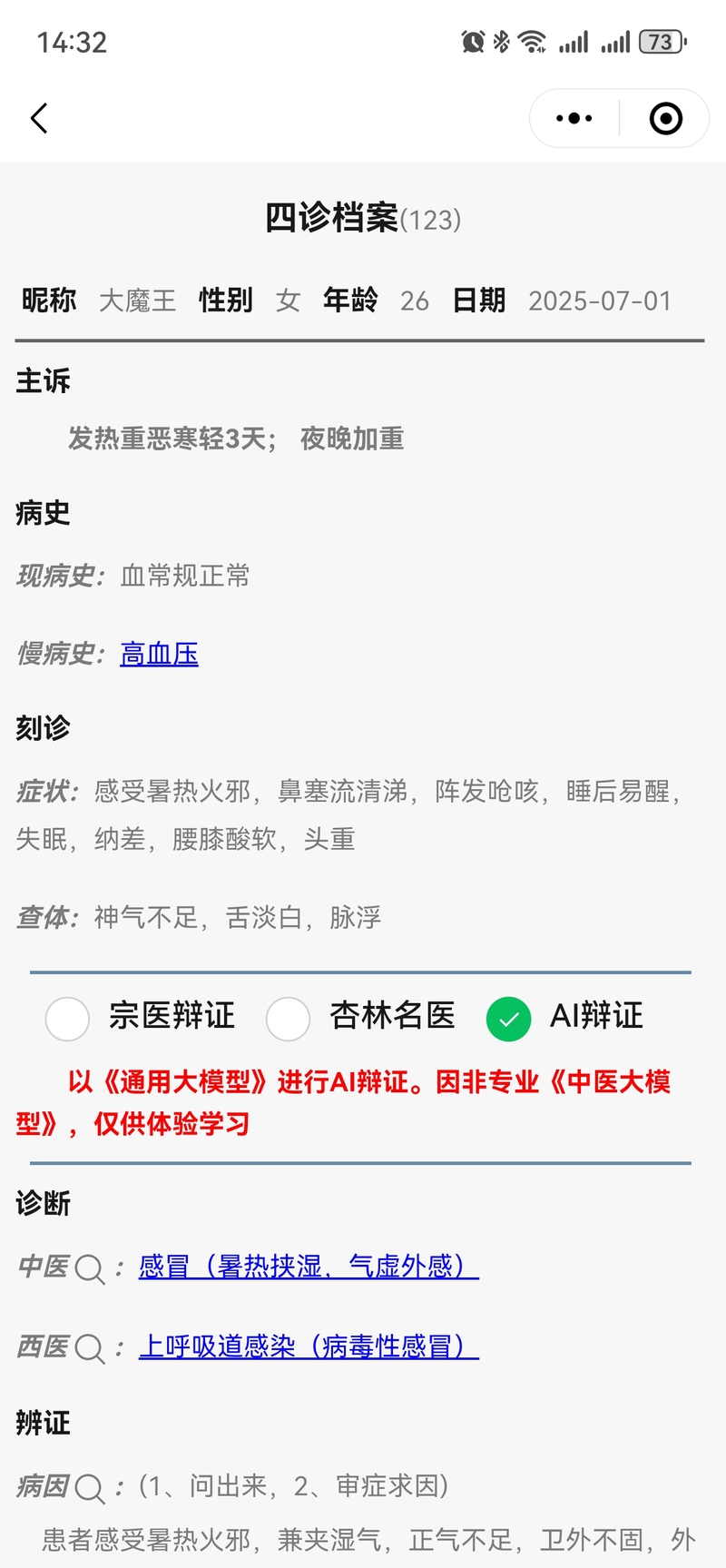The width and height of the screenshot is (726, 1568).
Task: Tap the search icon next to 中医
Action: (x=89, y=1267)
